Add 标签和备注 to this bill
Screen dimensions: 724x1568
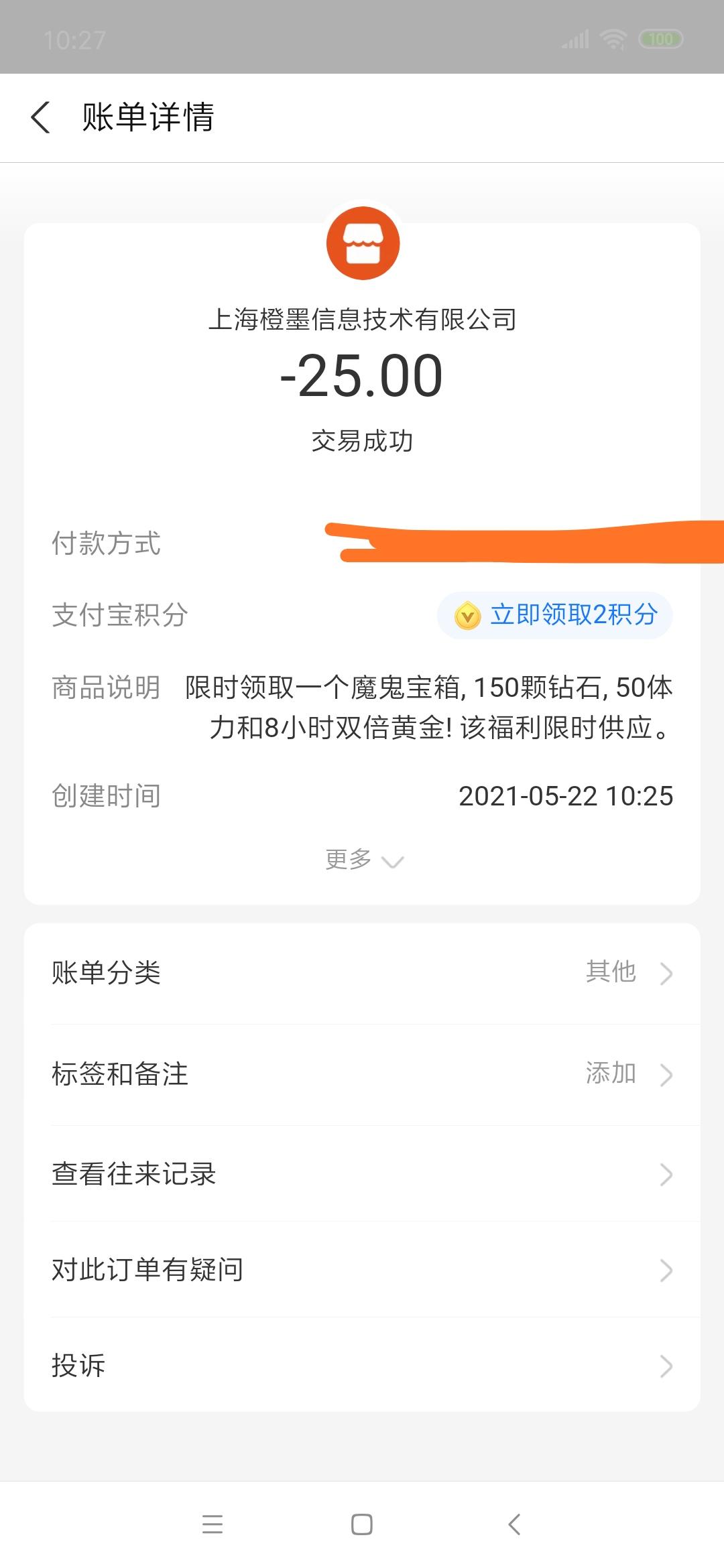click(x=362, y=1074)
